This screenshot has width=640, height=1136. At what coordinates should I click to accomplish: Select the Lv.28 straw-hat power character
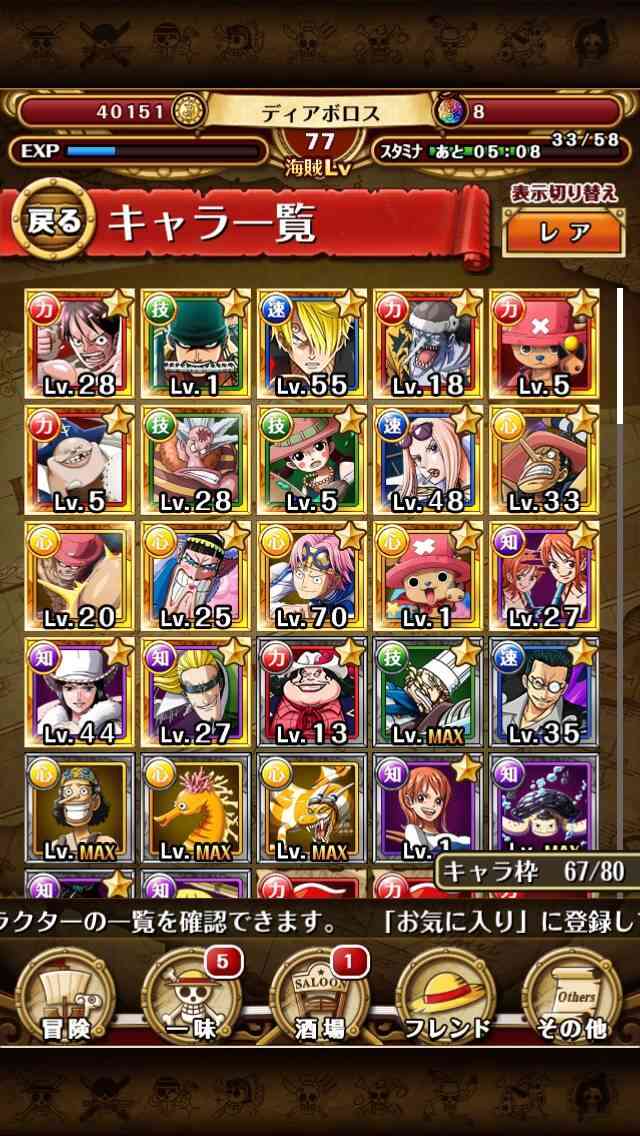pyautogui.click(x=80, y=343)
